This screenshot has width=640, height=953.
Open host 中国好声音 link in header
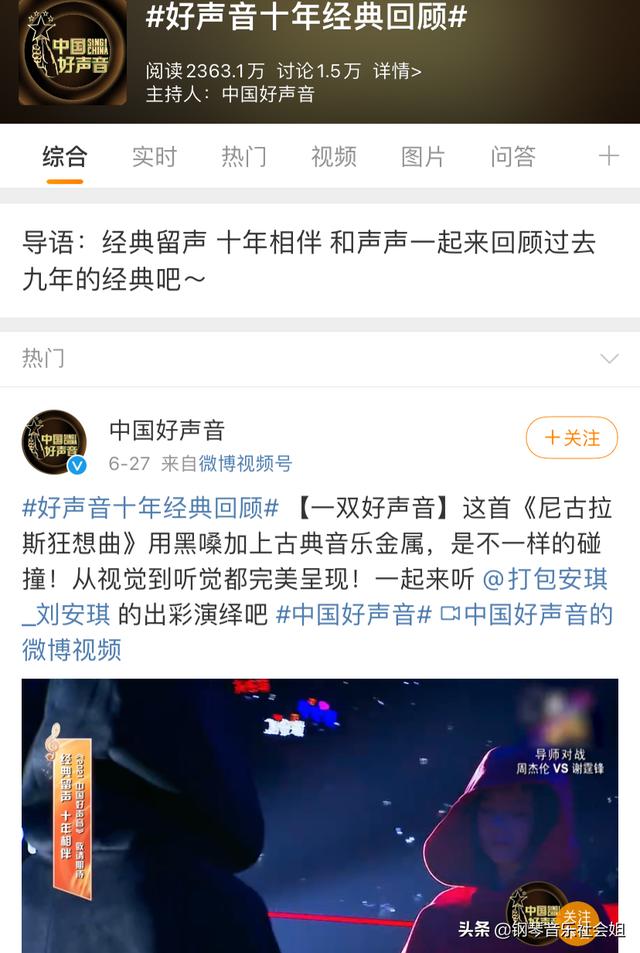268,95
